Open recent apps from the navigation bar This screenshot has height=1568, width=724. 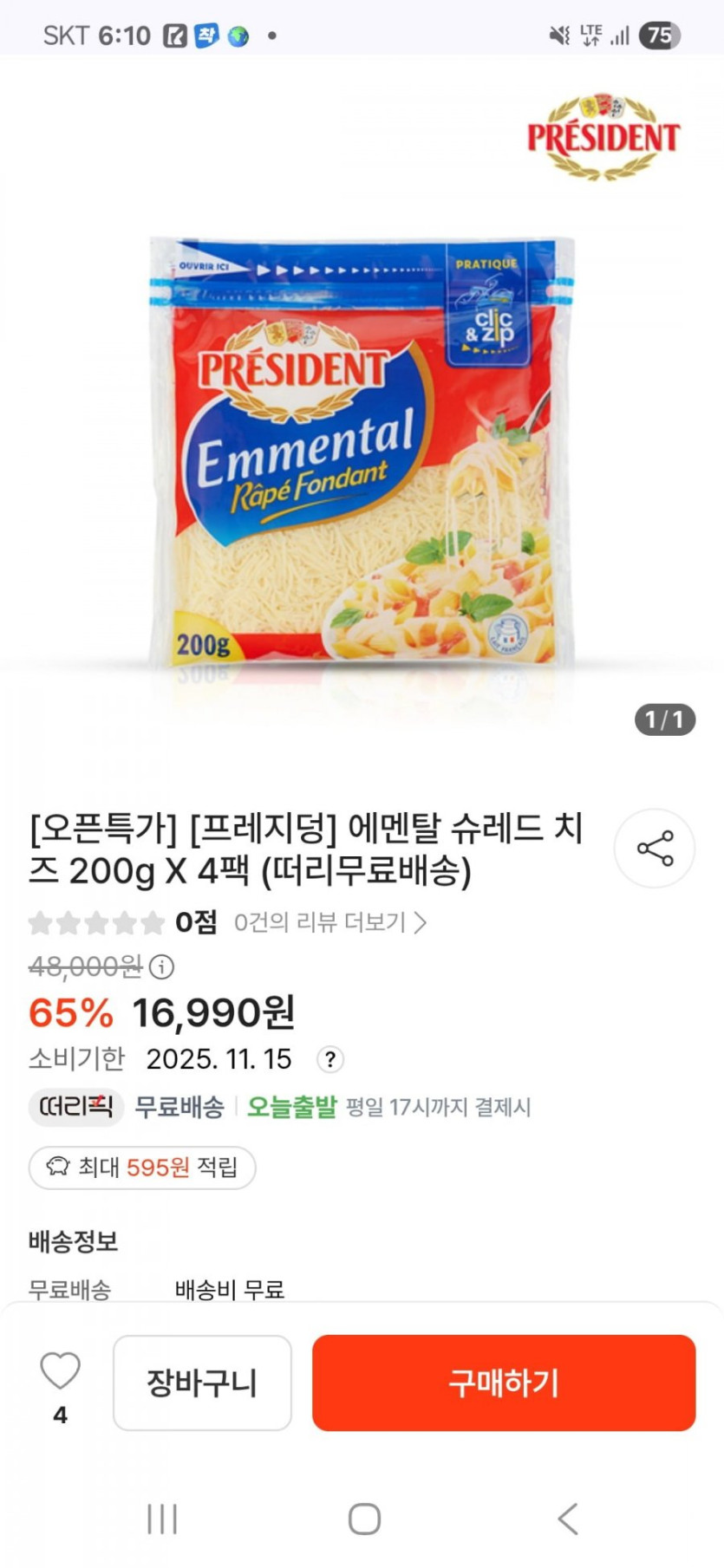tap(162, 1519)
